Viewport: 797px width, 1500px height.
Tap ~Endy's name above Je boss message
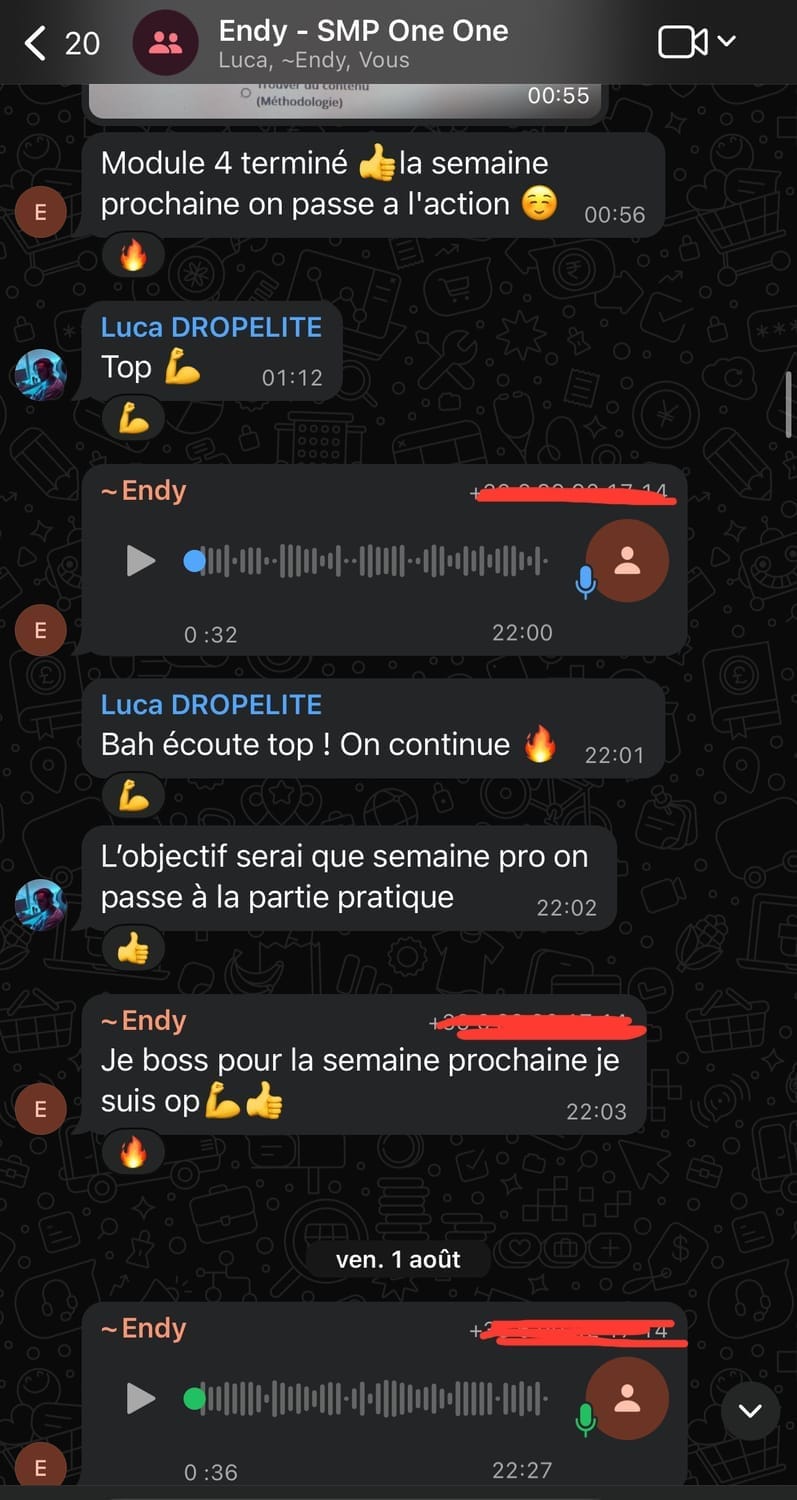[144, 1020]
